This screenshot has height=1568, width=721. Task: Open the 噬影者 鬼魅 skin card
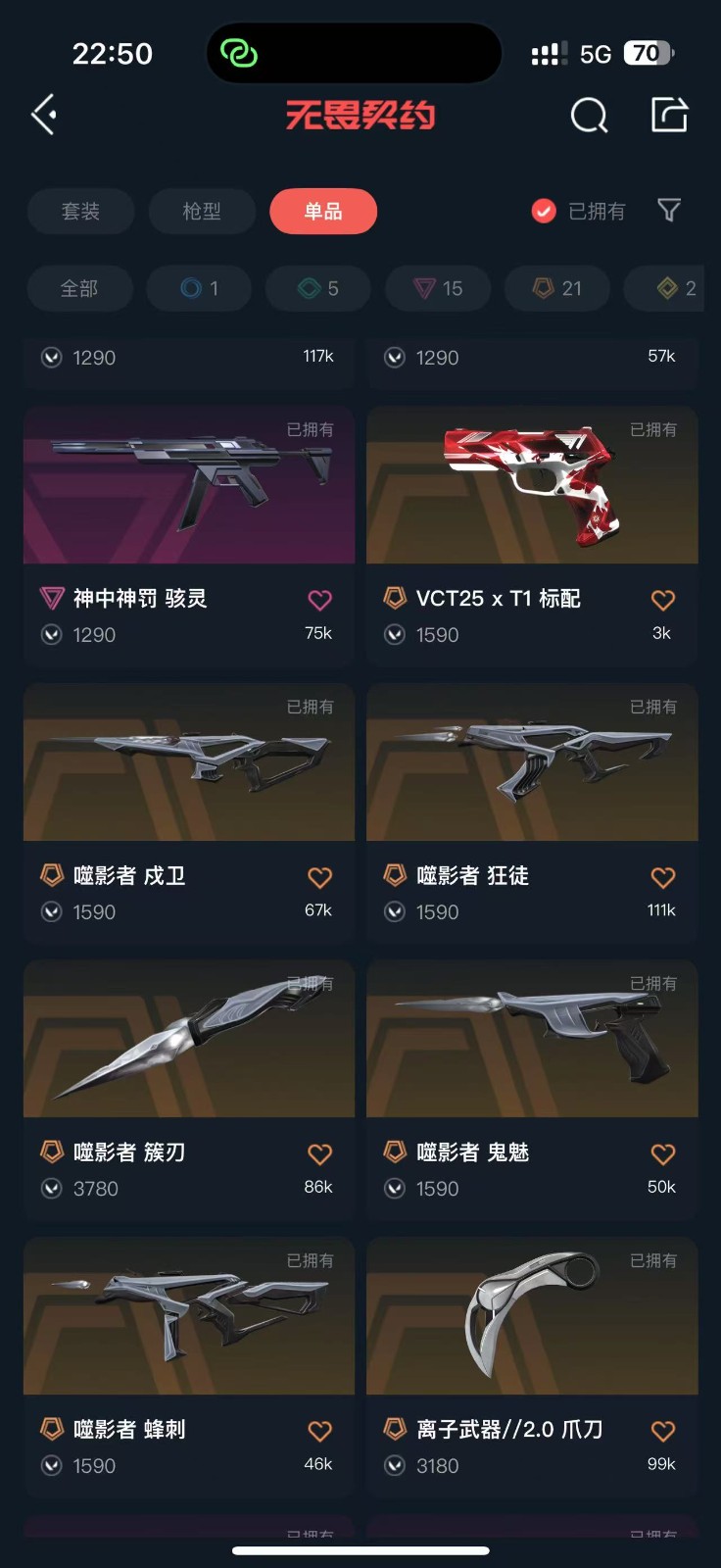tap(532, 1090)
